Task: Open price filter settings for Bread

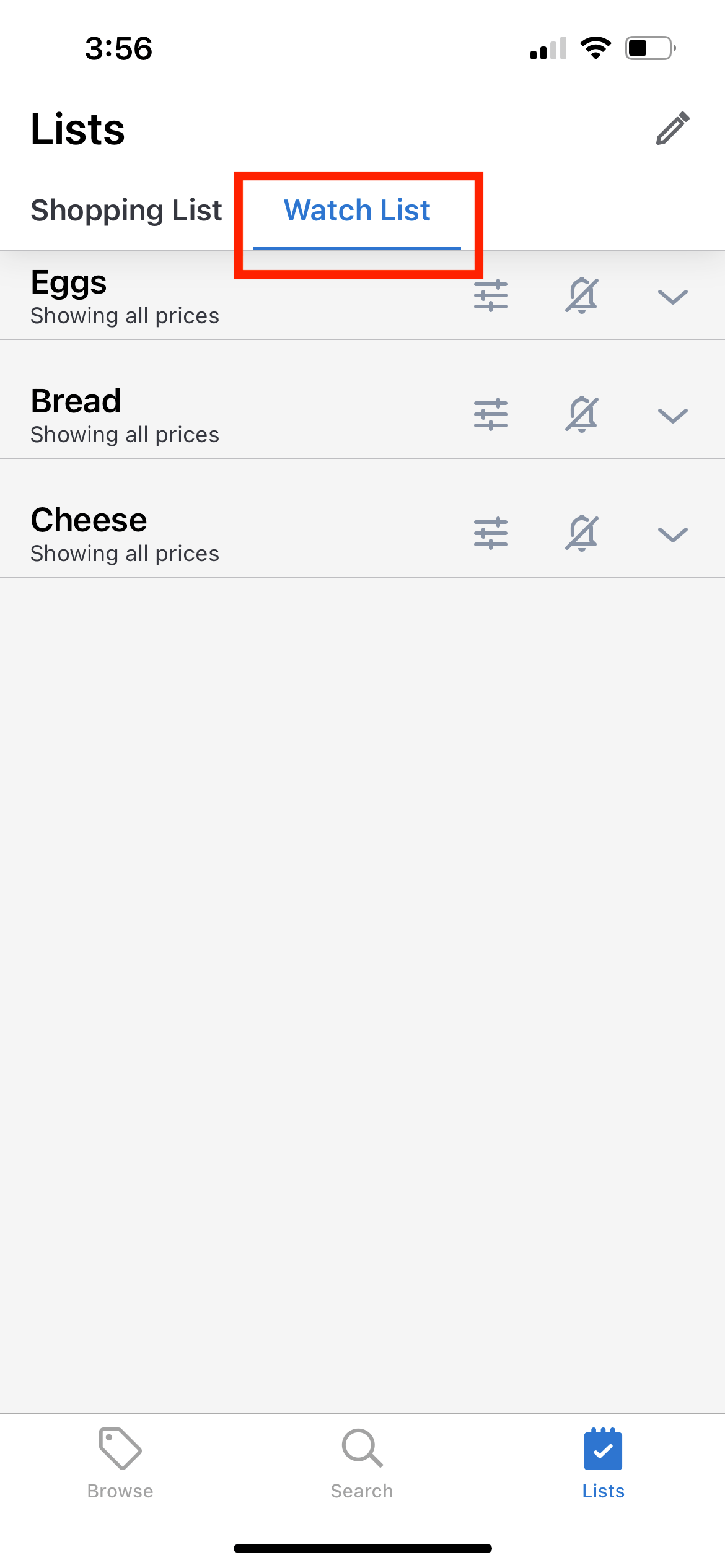Action: [490, 414]
